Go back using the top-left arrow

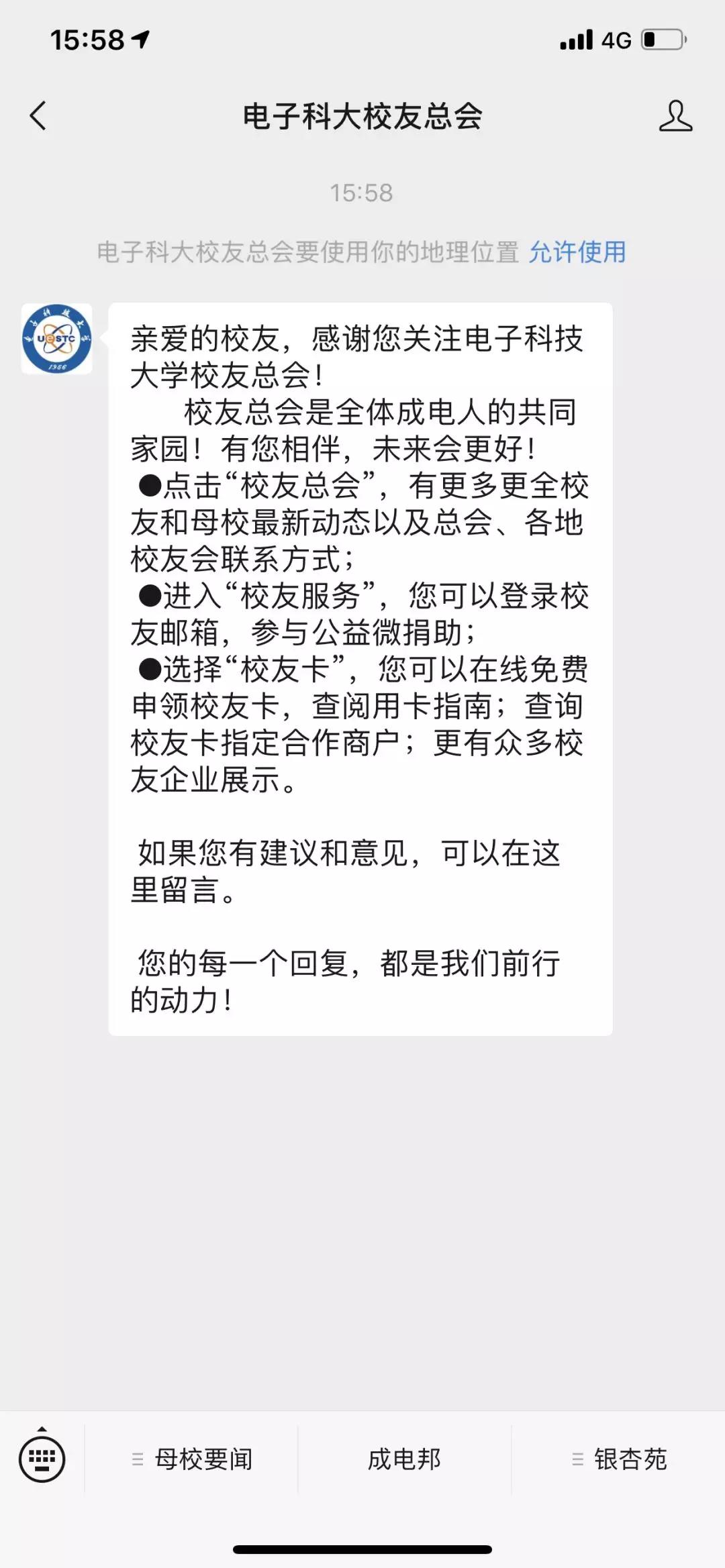38,116
